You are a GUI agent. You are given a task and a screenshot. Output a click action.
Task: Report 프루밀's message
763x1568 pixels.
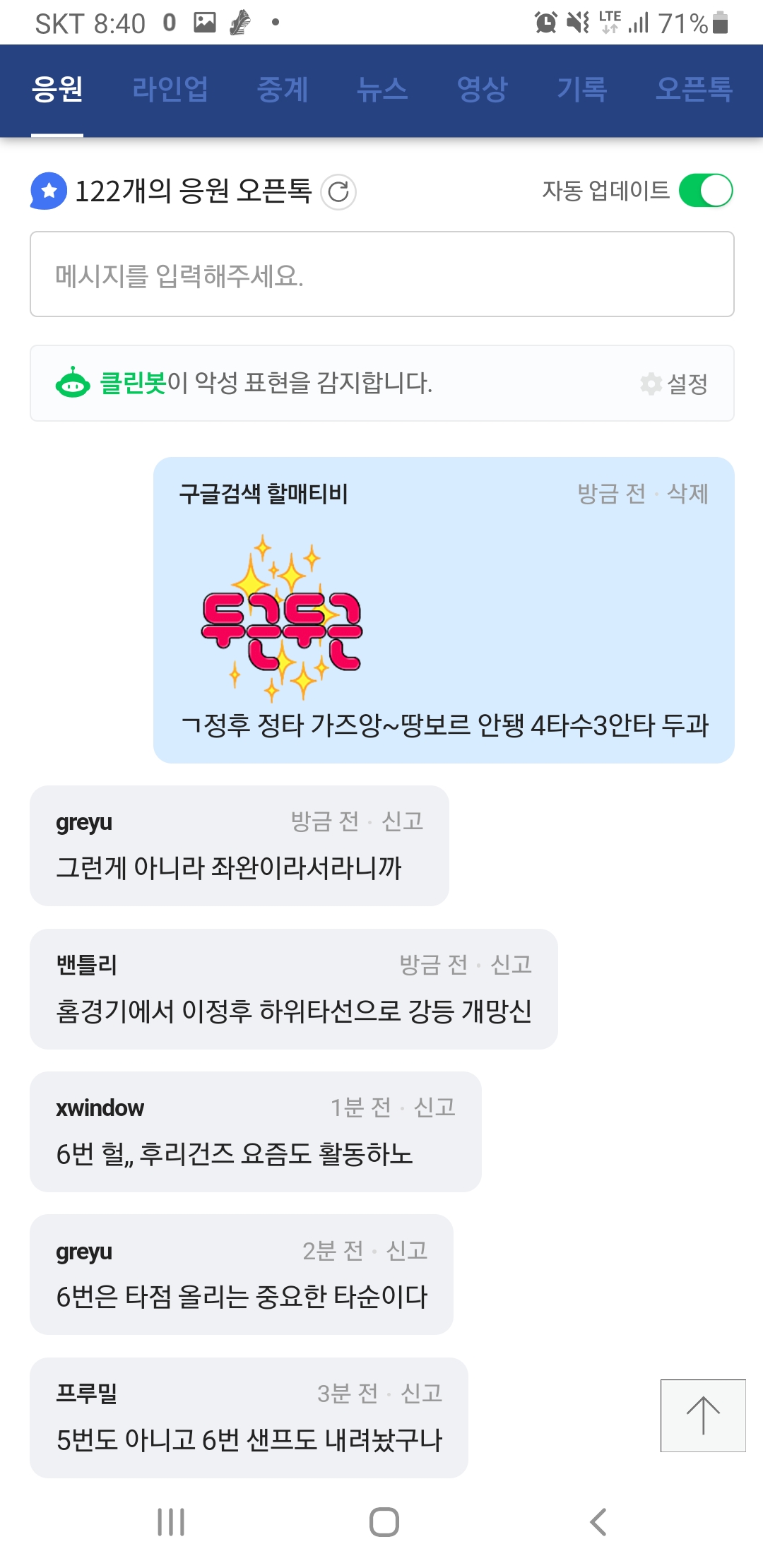422,1393
